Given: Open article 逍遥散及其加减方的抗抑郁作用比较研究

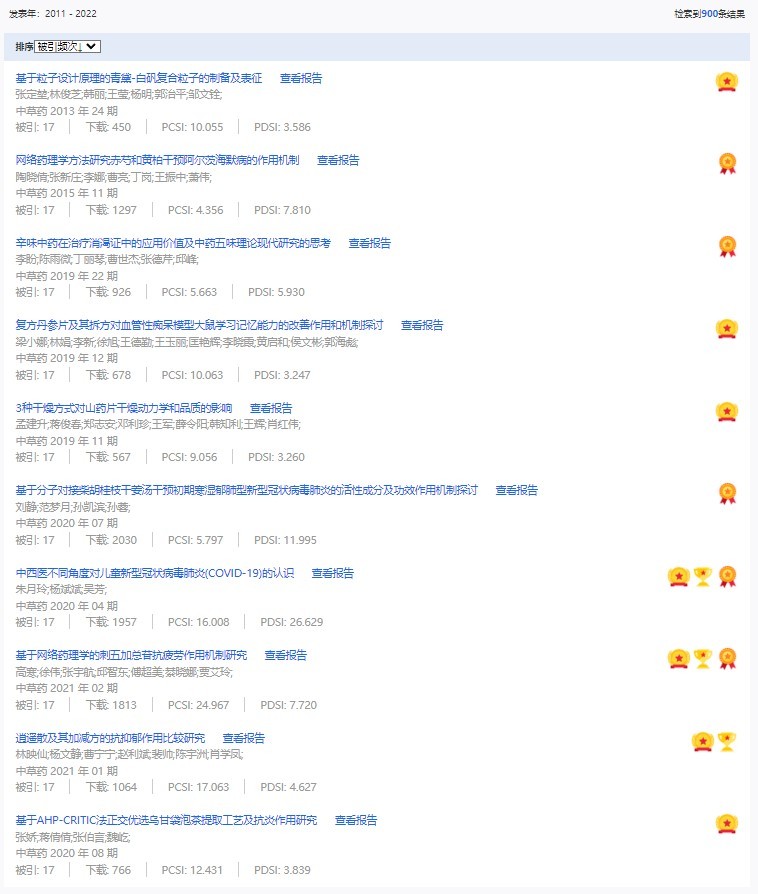Looking at the screenshot, I should [x=110, y=738].
